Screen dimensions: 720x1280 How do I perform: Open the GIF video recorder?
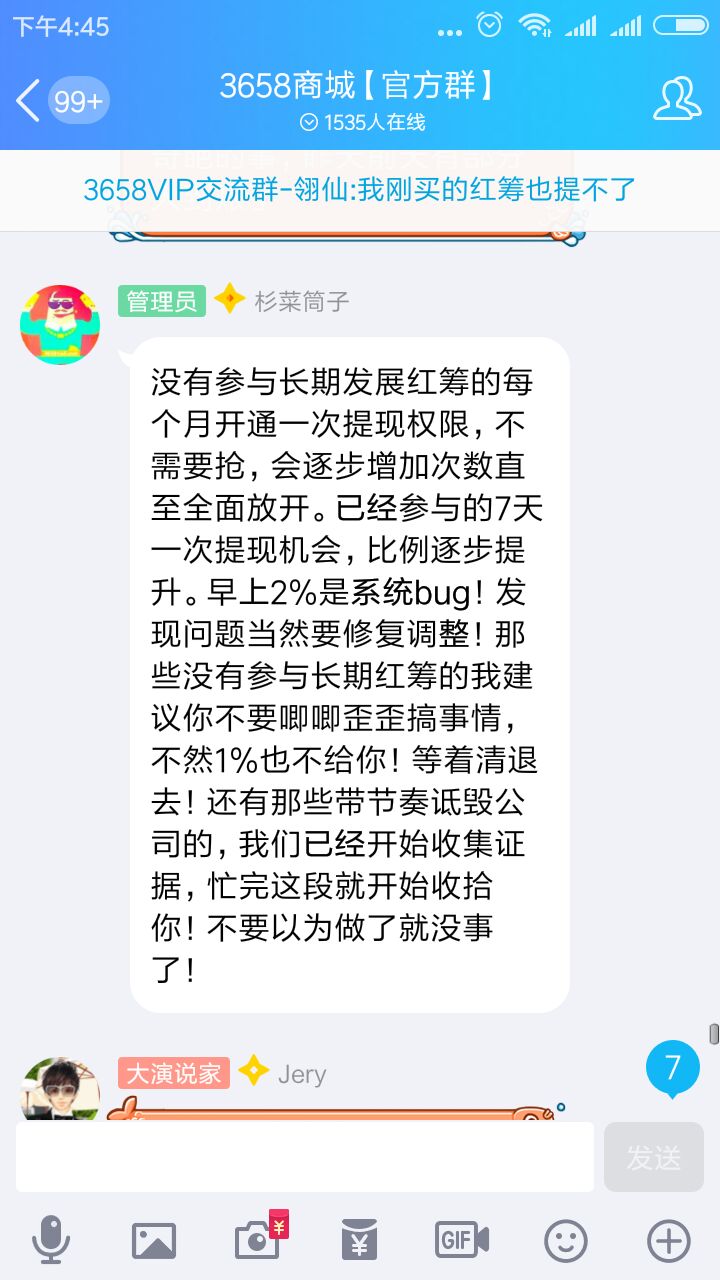coord(461,1240)
